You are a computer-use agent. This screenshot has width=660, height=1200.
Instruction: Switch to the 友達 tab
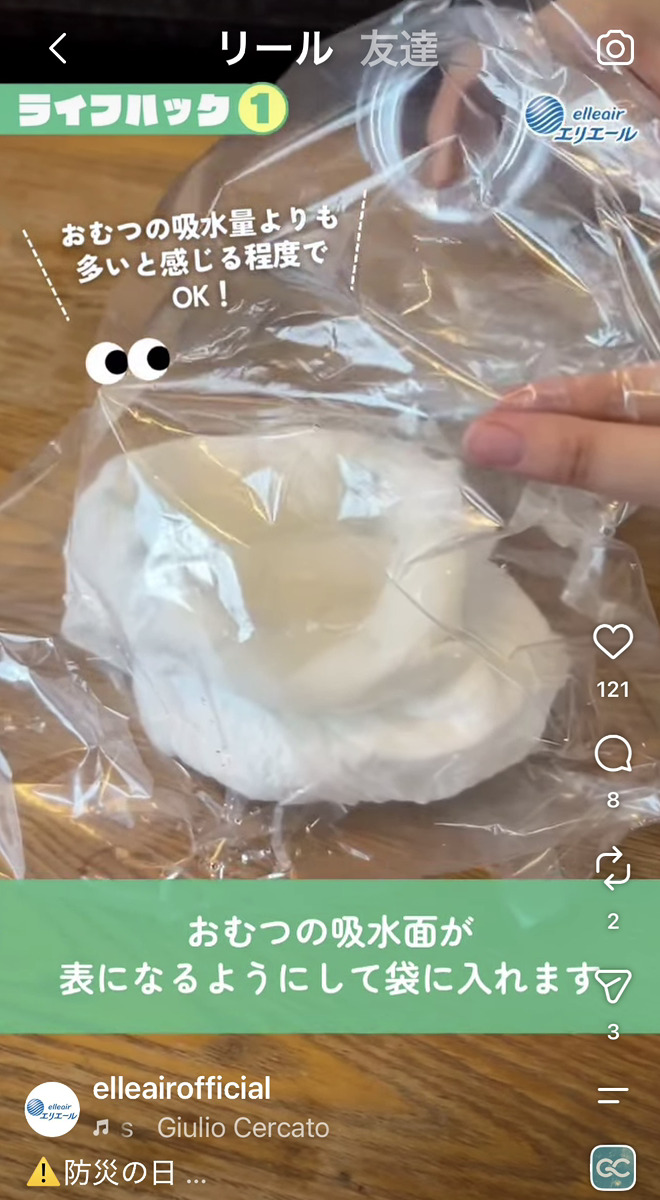click(399, 49)
